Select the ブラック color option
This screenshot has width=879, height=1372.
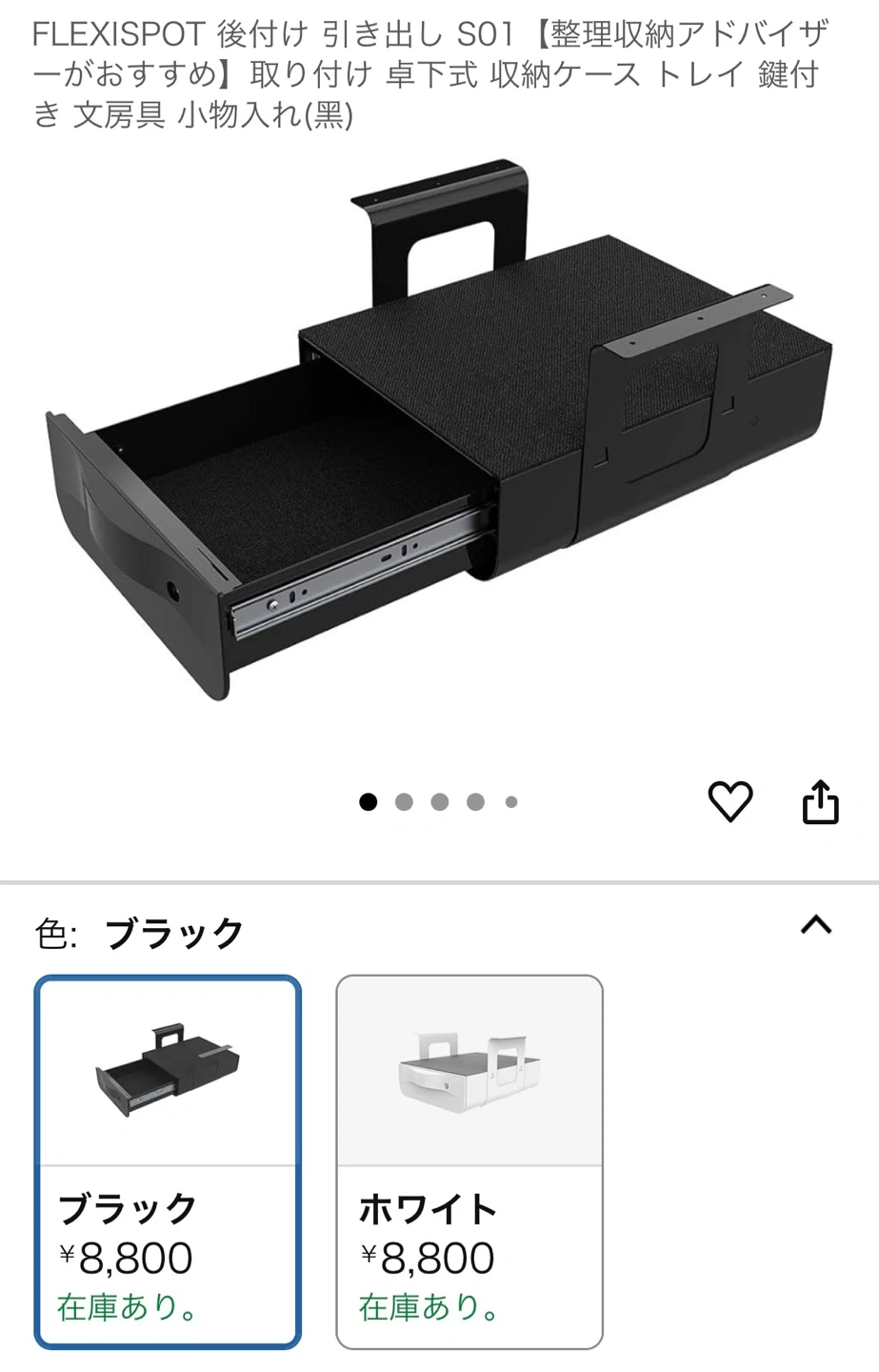pyautogui.click(x=168, y=1161)
